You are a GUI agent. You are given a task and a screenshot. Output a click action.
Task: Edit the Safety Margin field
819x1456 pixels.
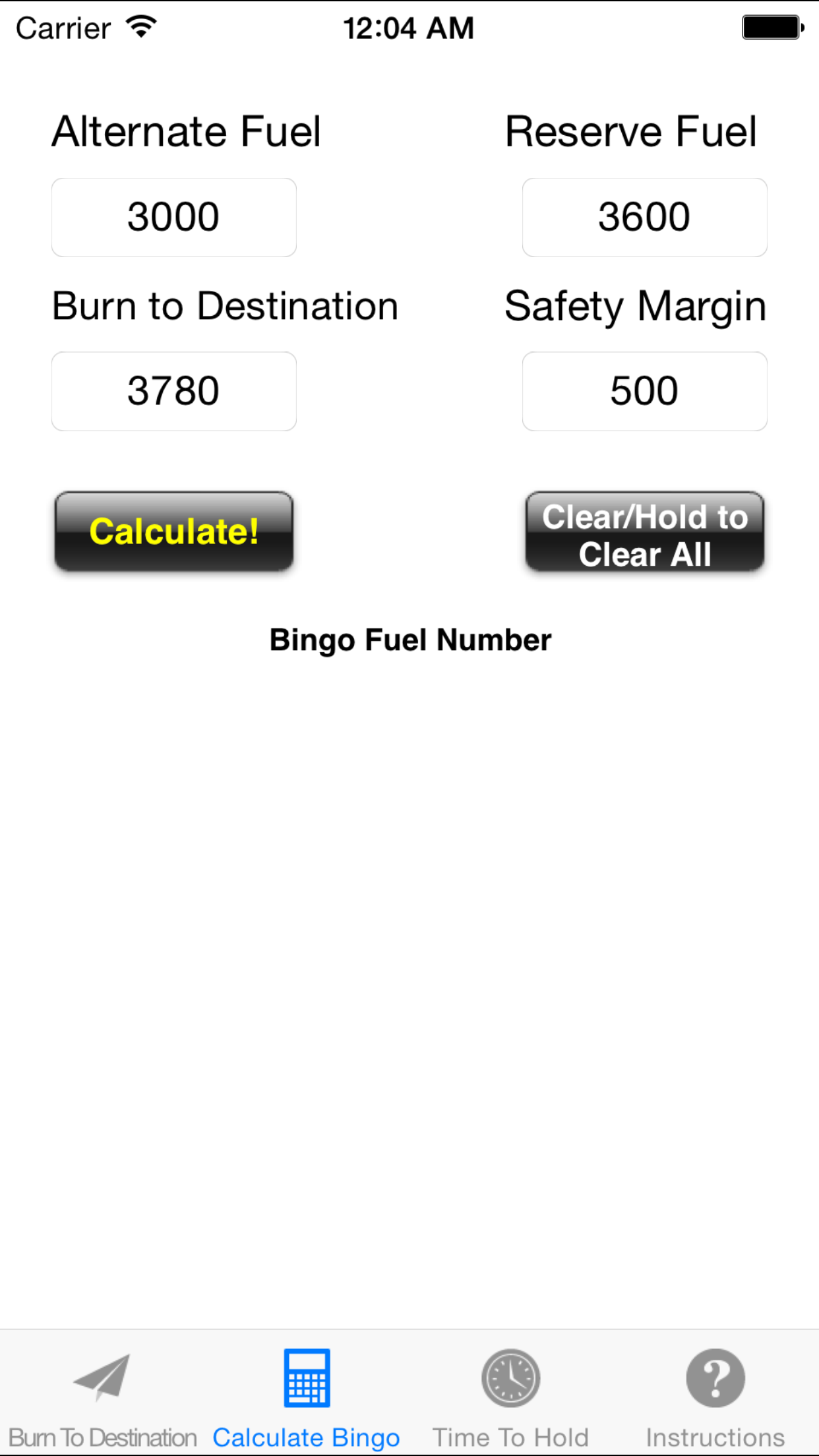coord(644,391)
